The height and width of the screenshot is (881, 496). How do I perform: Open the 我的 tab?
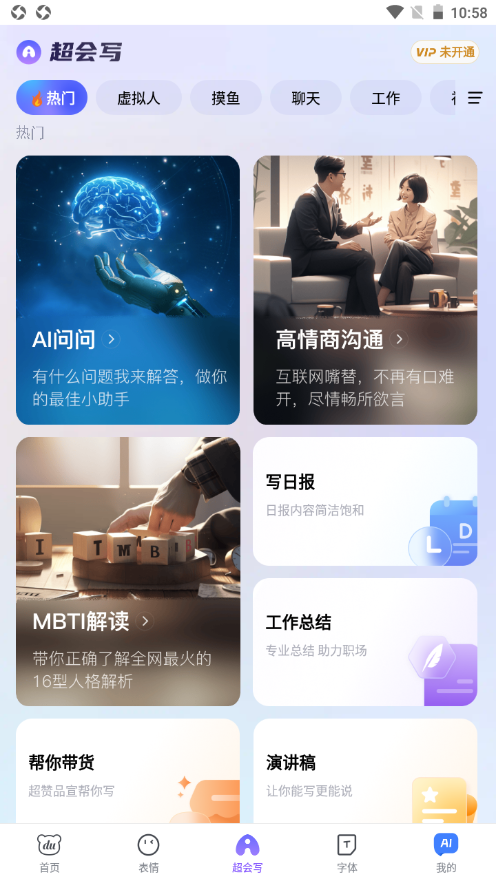(x=446, y=853)
